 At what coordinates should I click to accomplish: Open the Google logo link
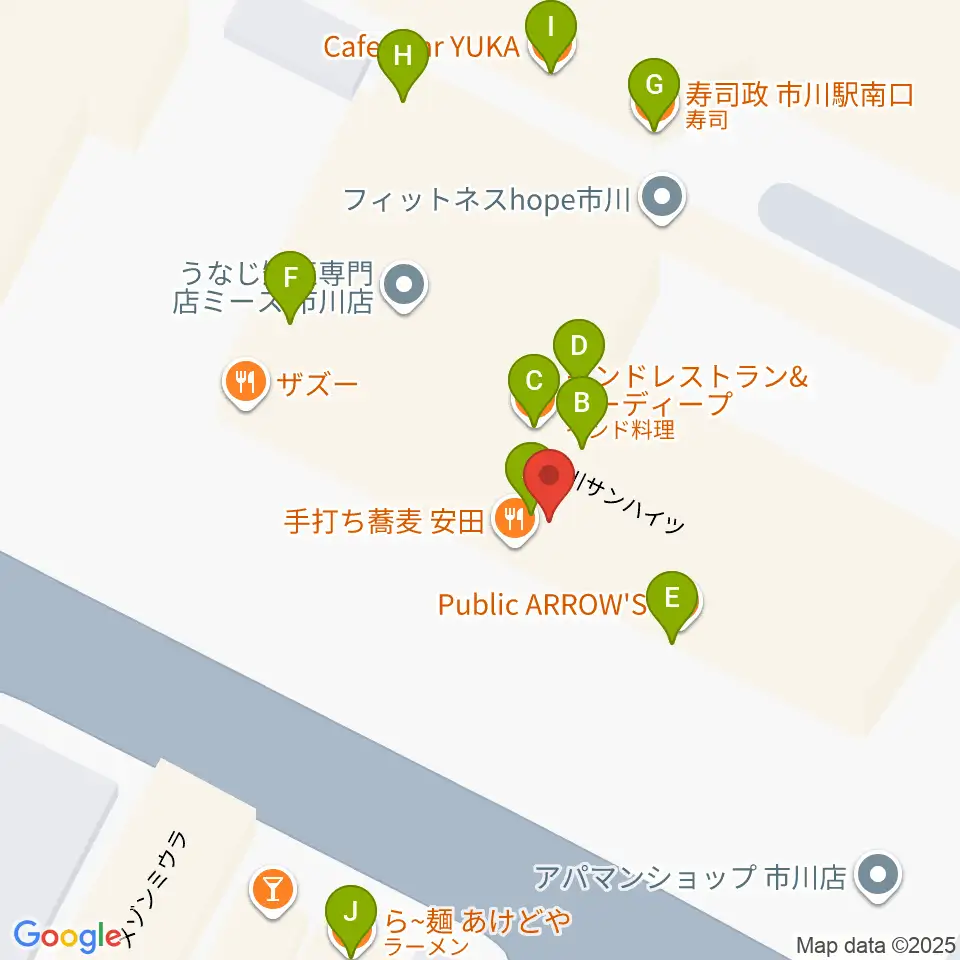coord(67,936)
